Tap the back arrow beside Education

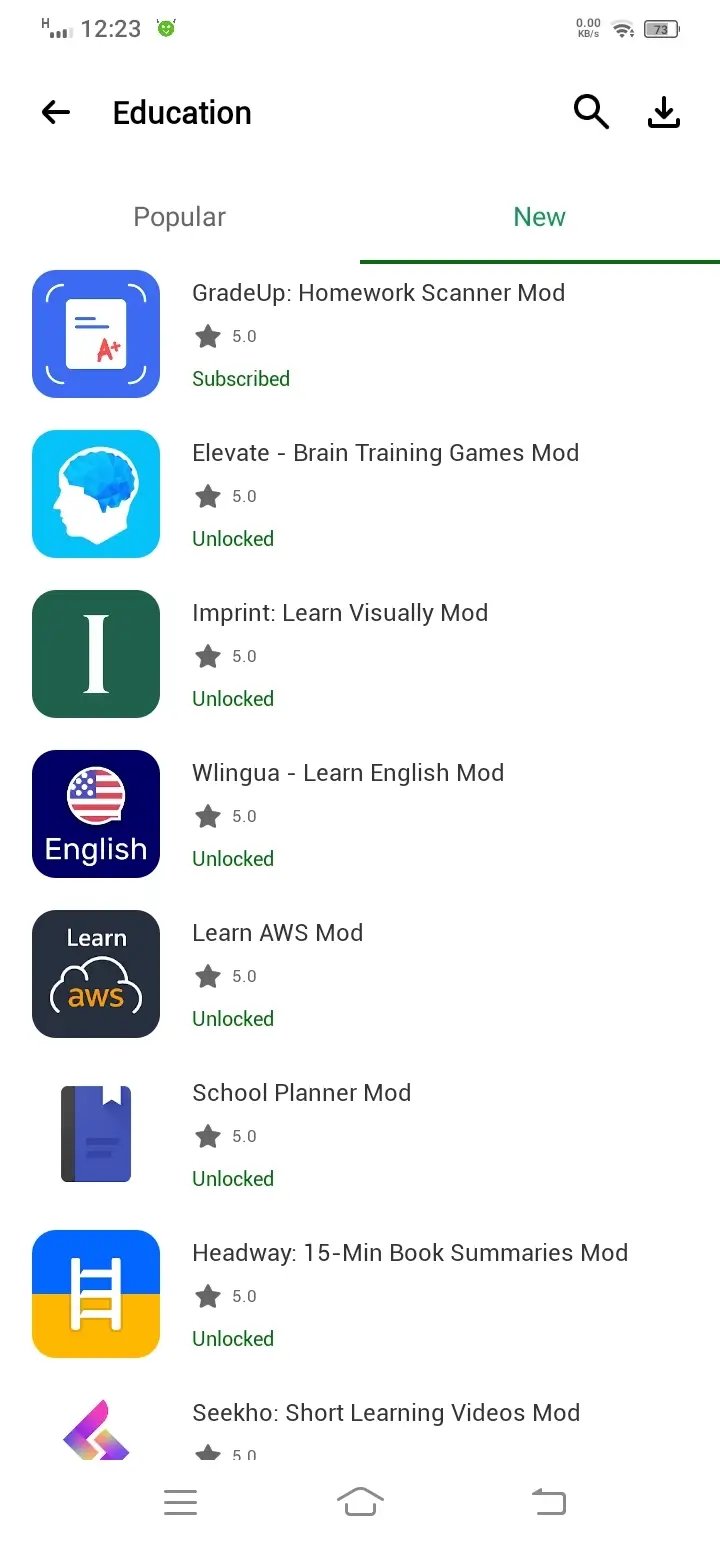pyautogui.click(x=55, y=112)
